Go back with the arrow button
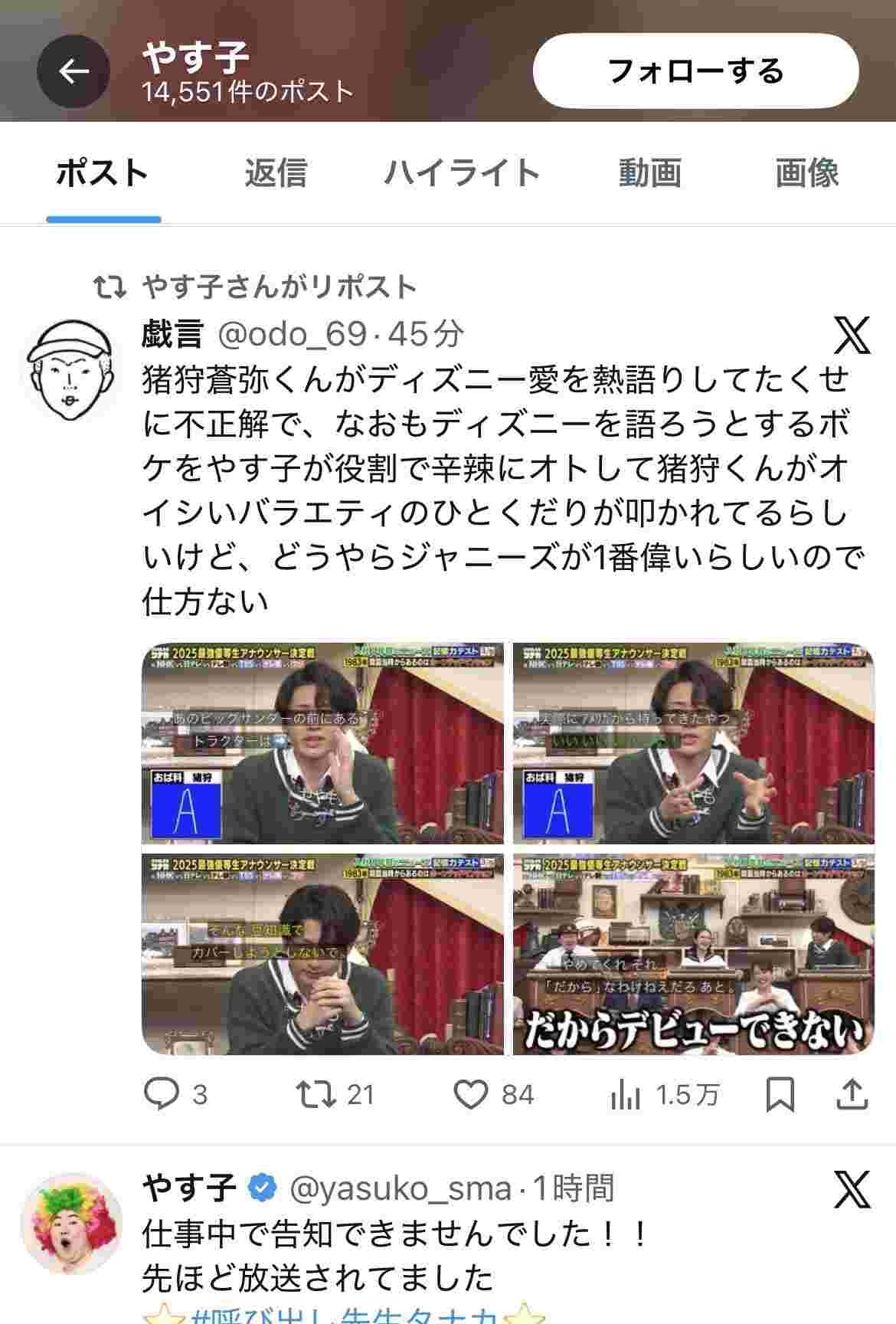This screenshot has height=1324, width=896. tap(74, 72)
